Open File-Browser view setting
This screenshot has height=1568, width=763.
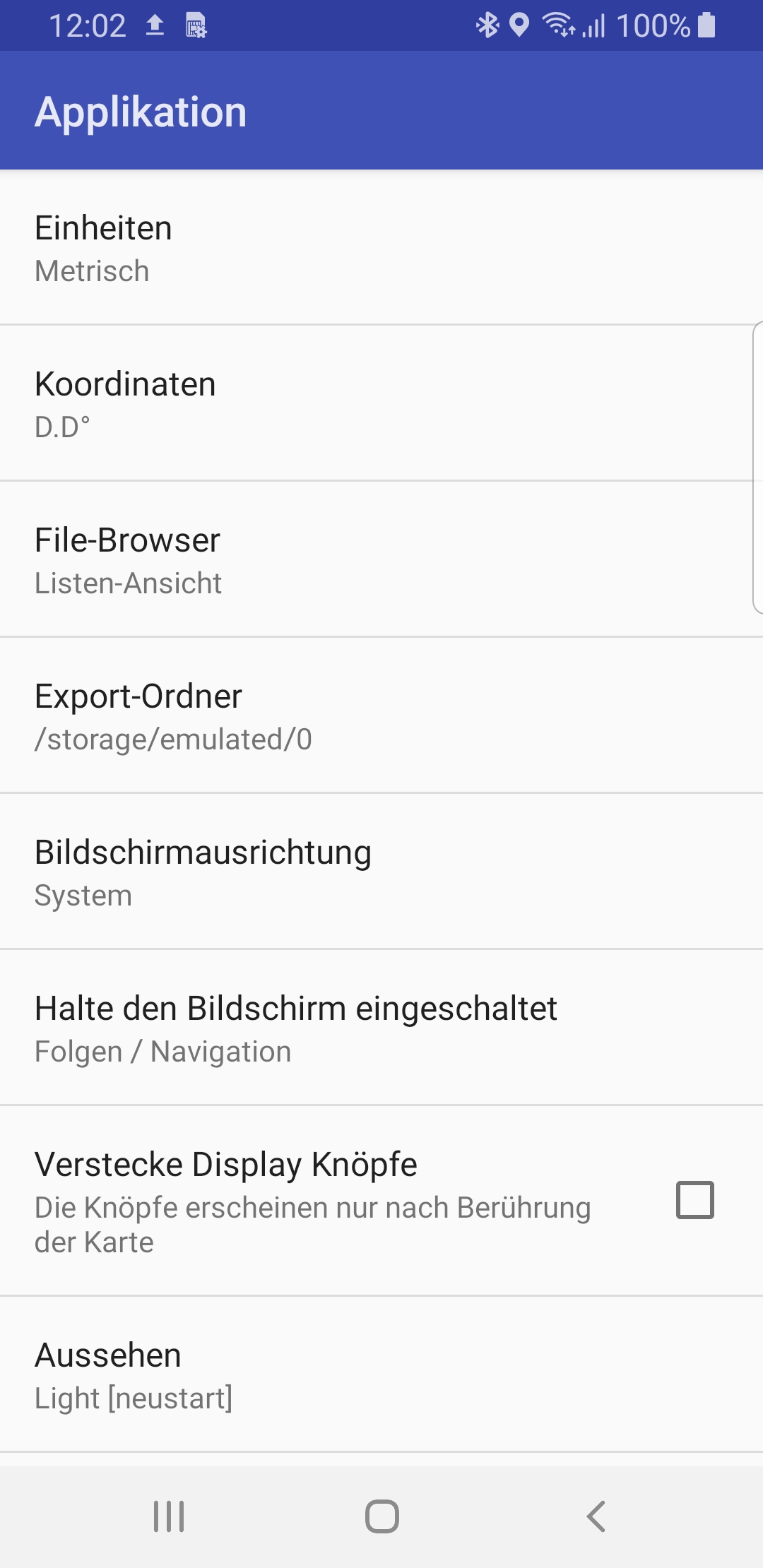point(381,560)
